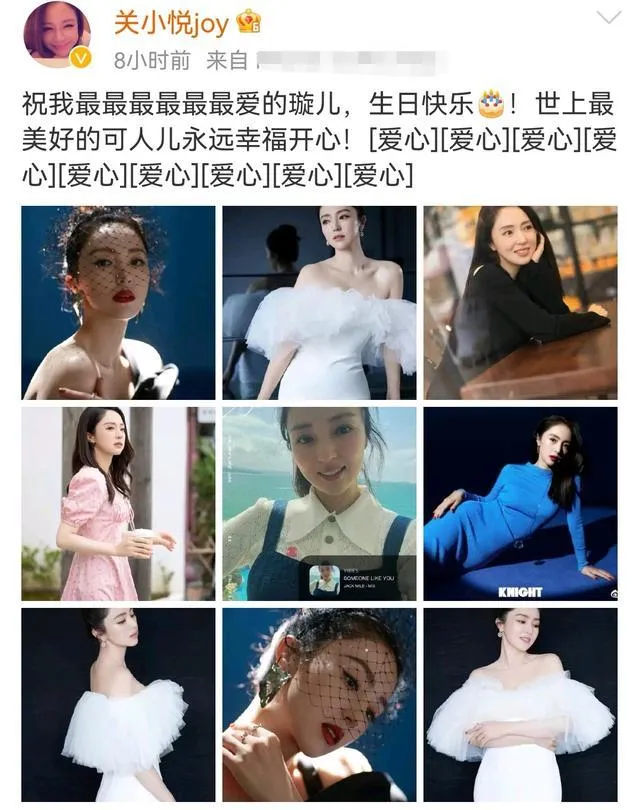Expand the post options chevron

tap(606, 18)
